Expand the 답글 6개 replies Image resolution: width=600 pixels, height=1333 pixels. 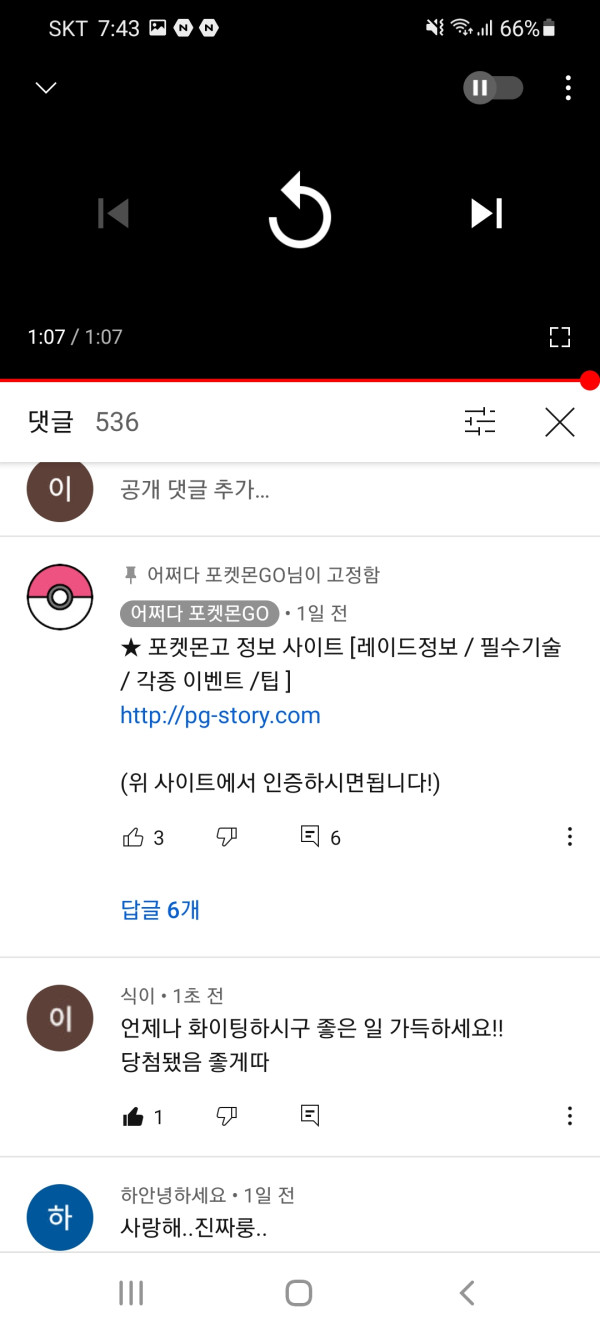(160, 909)
